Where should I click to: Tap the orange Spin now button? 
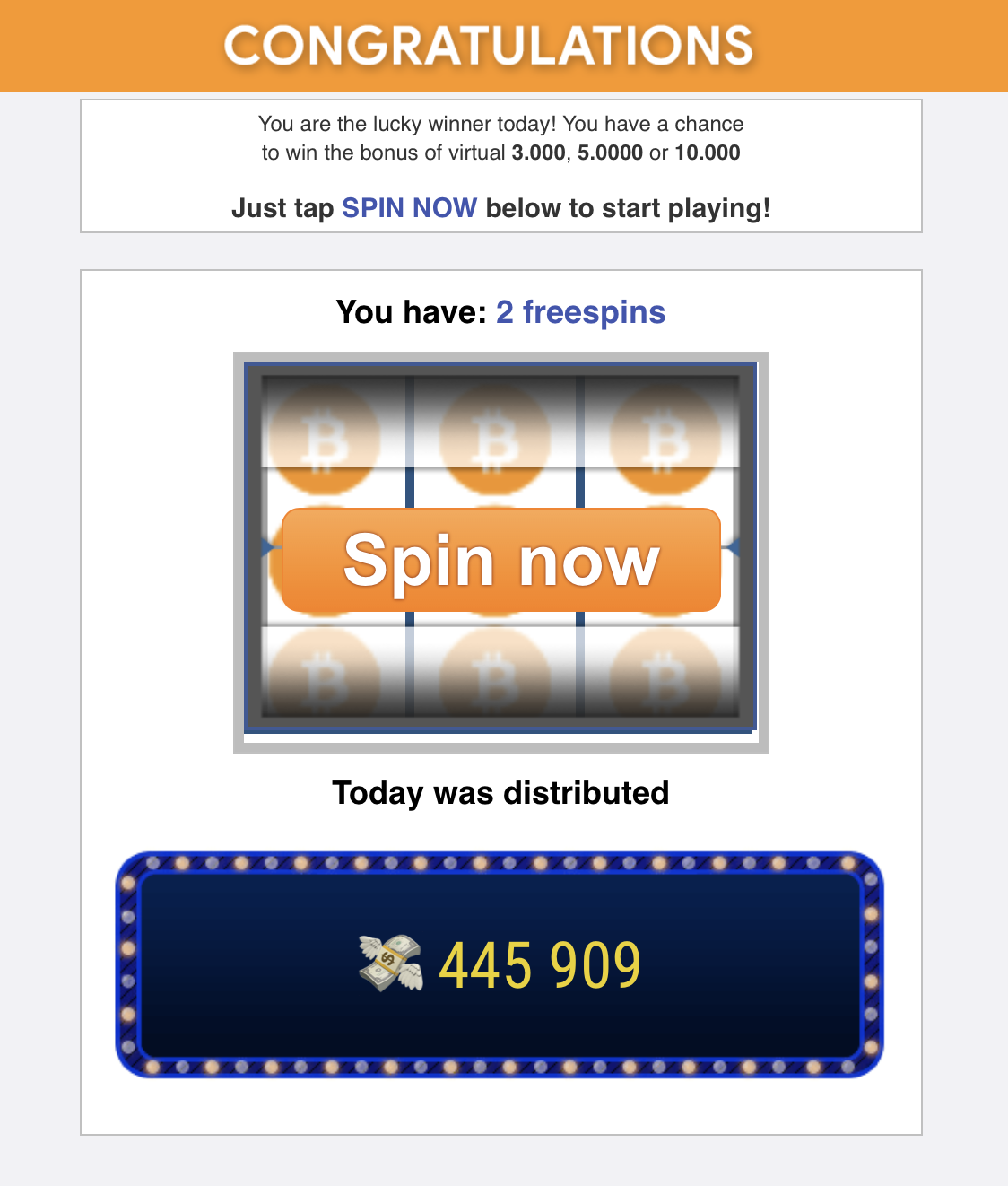pos(500,560)
